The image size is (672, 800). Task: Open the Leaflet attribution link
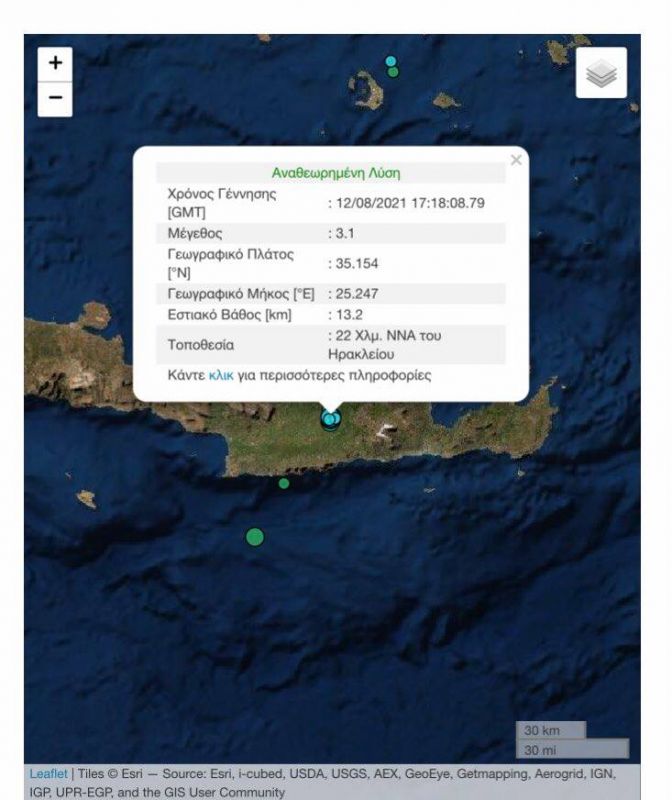[x=48, y=774]
